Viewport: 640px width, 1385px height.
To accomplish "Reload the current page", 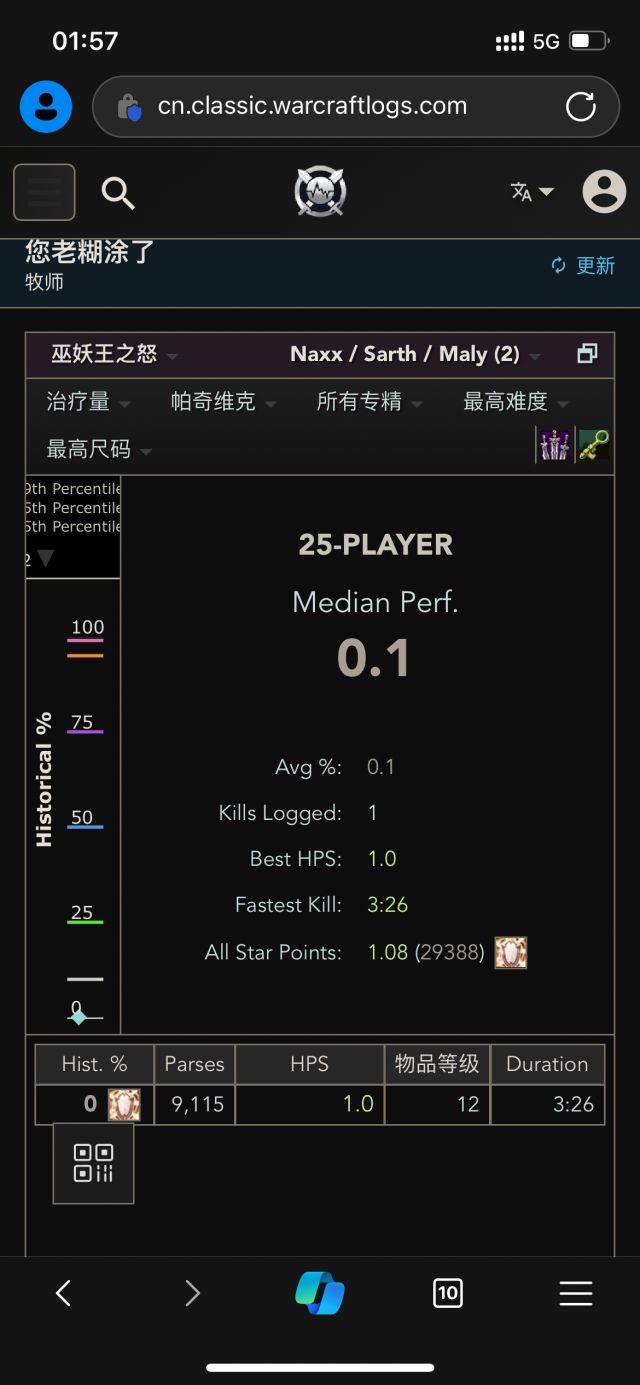I will click(x=581, y=107).
